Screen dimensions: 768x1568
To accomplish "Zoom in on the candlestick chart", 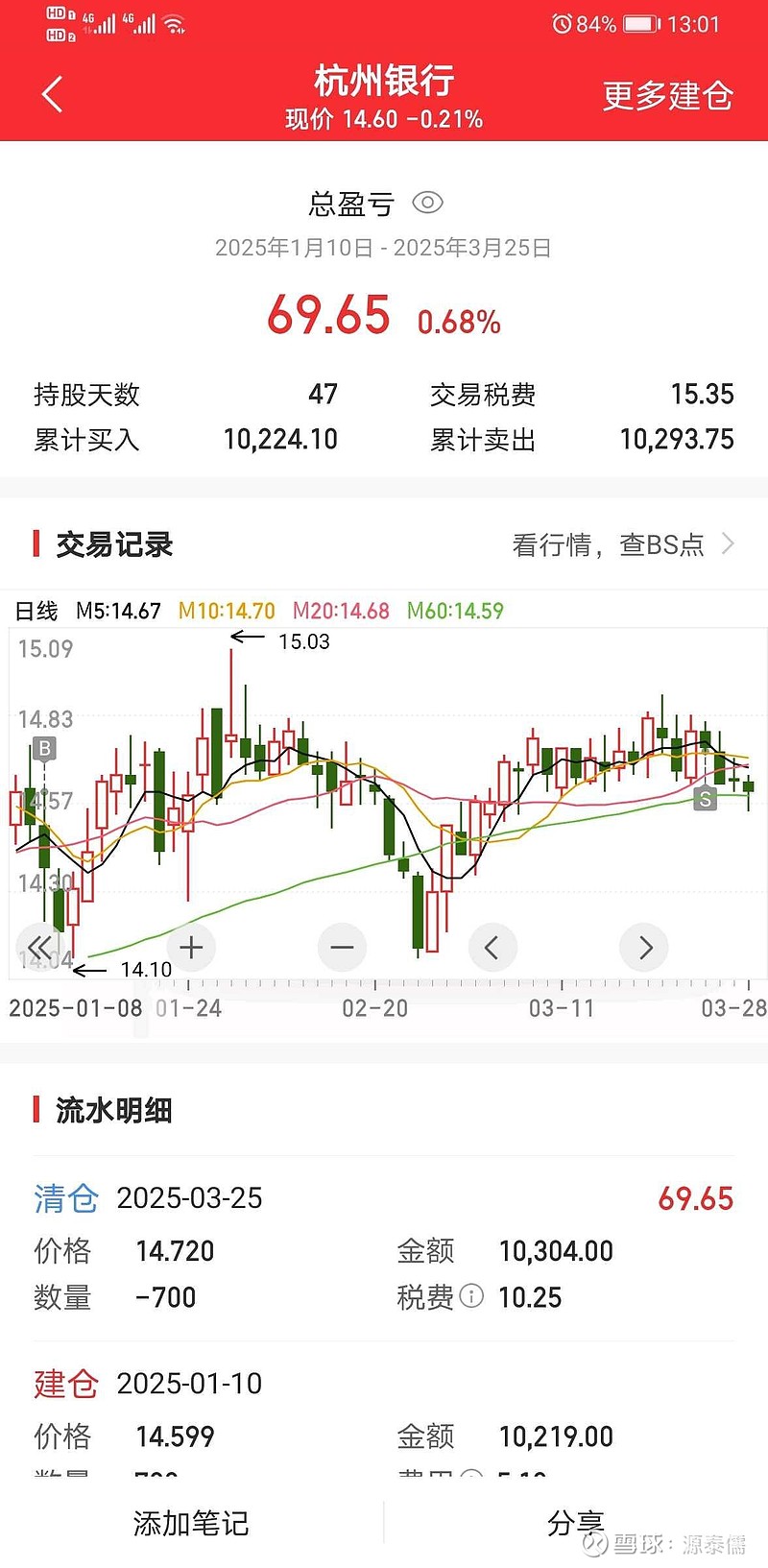I will pyautogui.click(x=190, y=947).
